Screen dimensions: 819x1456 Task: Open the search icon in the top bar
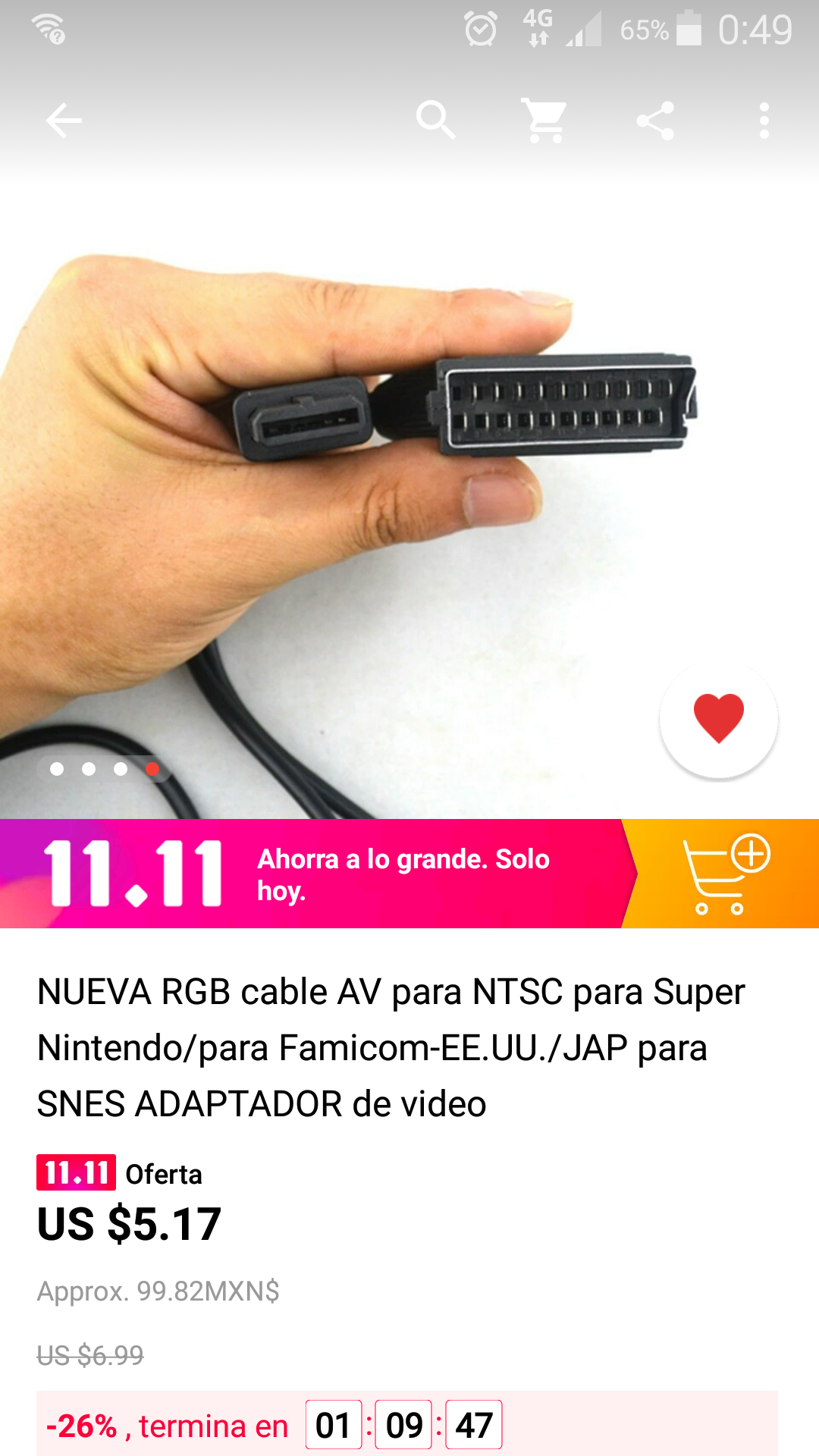pyautogui.click(x=436, y=121)
